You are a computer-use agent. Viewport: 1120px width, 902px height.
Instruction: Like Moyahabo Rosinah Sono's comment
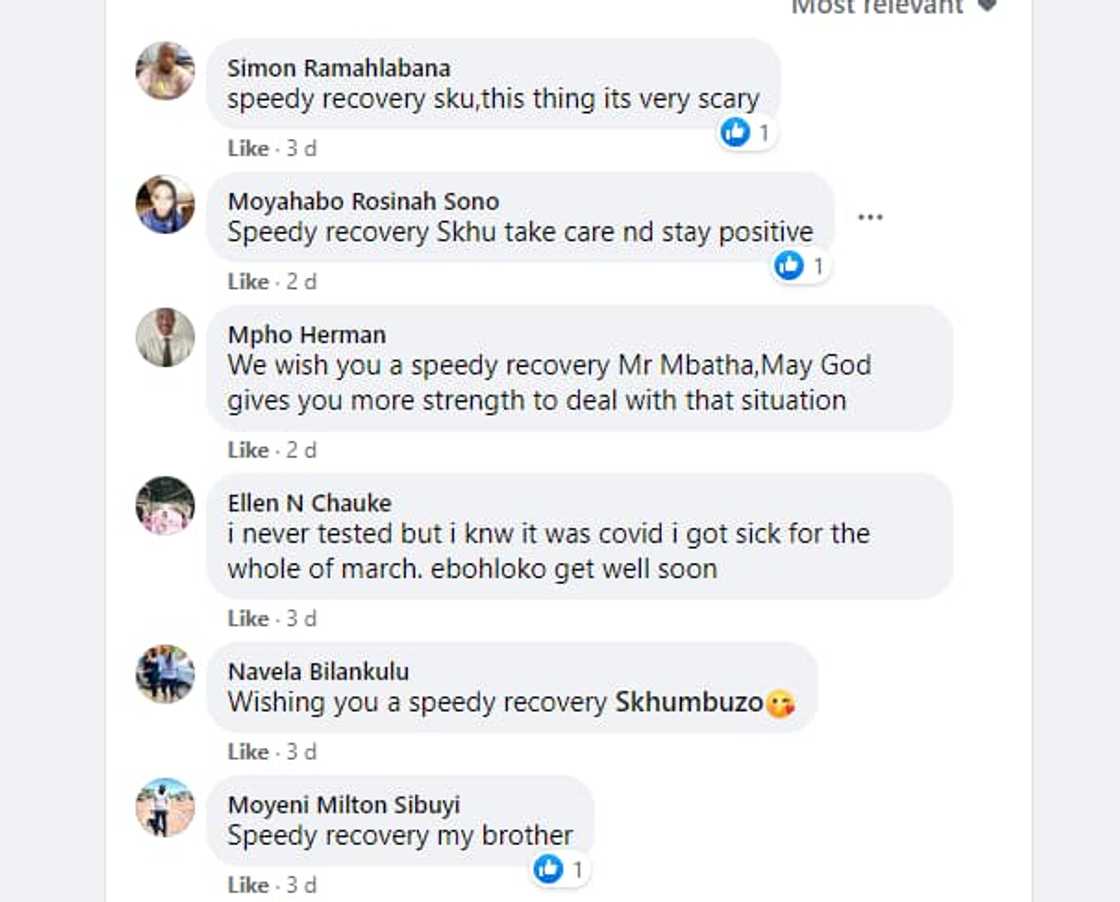click(247, 282)
